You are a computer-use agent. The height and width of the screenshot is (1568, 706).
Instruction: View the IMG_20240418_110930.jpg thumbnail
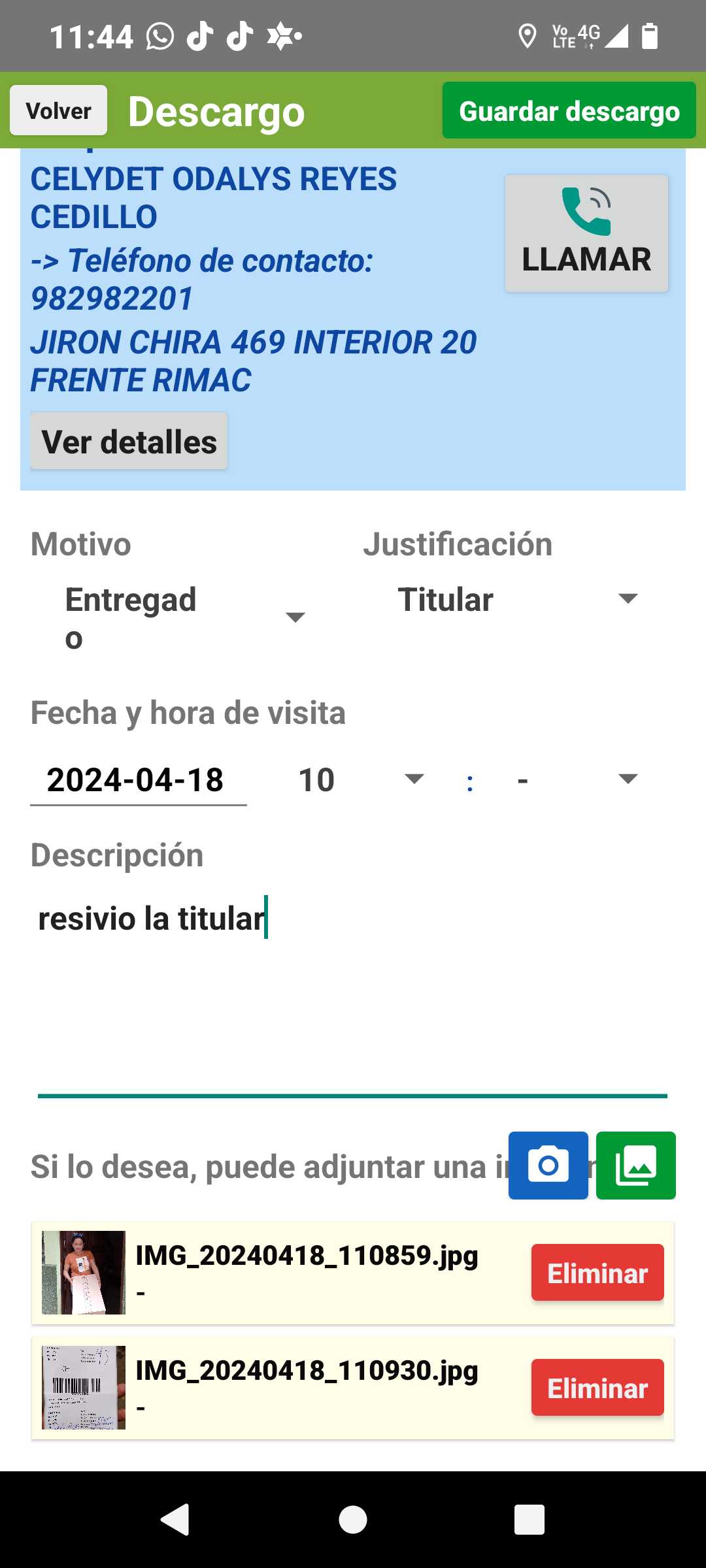pyautogui.click(x=84, y=1388)
